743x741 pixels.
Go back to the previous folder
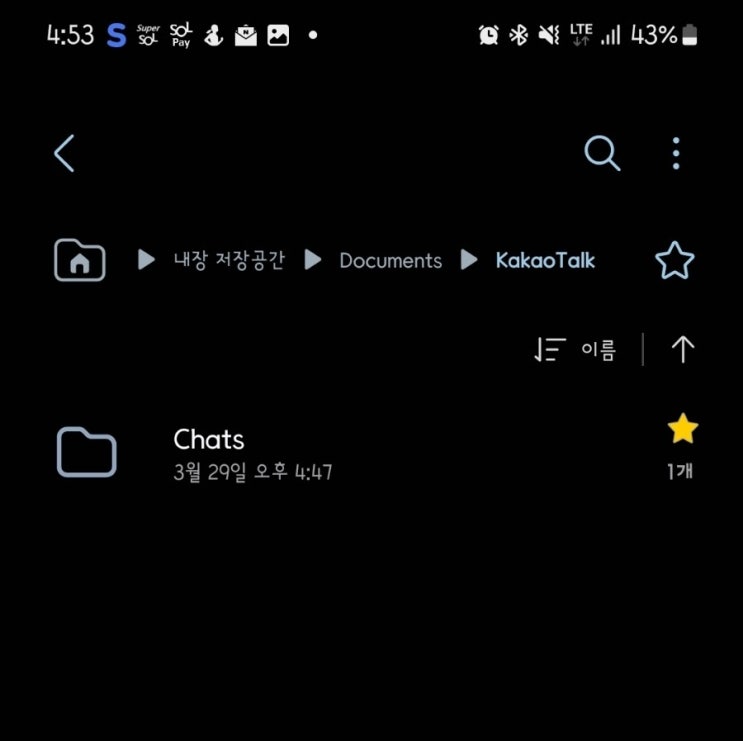pos(64,154)
